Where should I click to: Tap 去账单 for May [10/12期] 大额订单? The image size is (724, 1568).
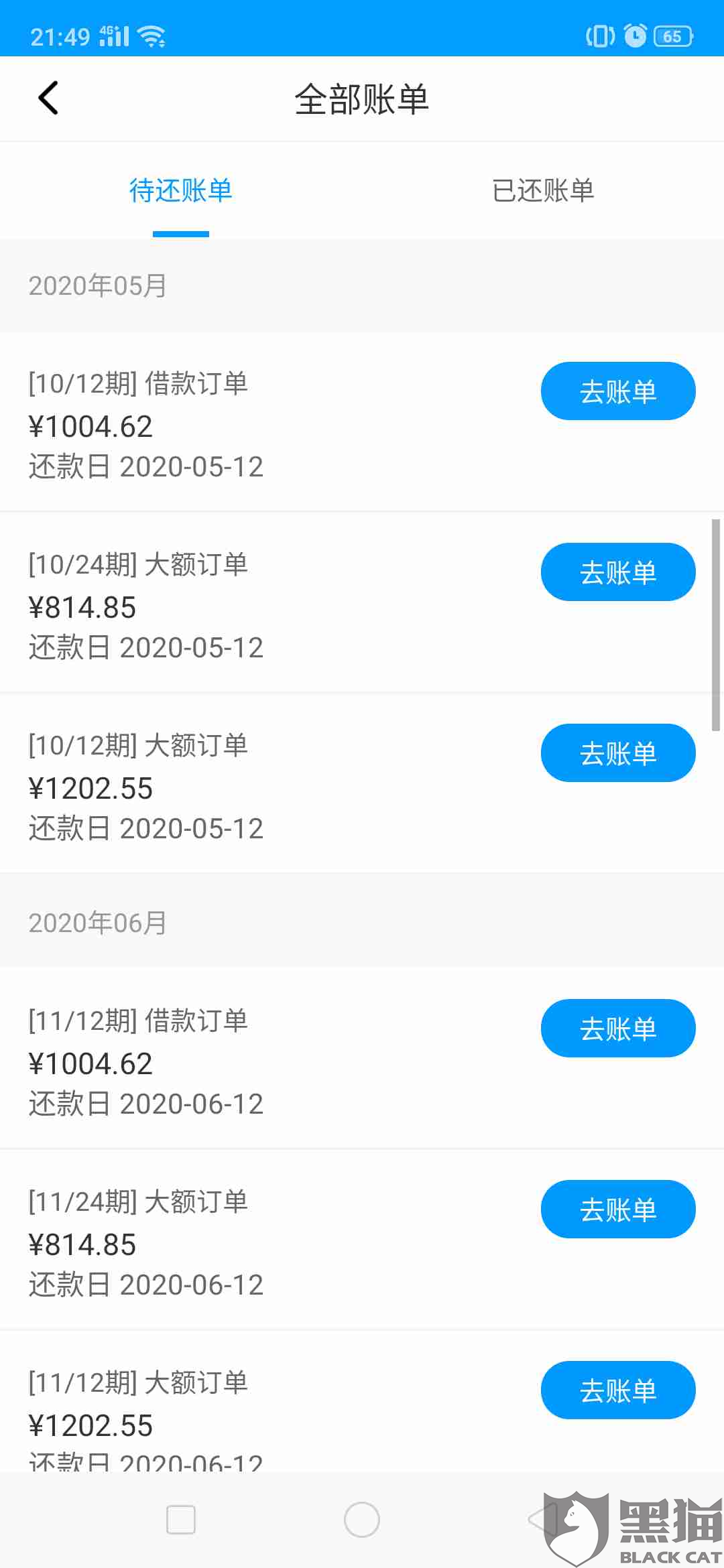(617, 753)
